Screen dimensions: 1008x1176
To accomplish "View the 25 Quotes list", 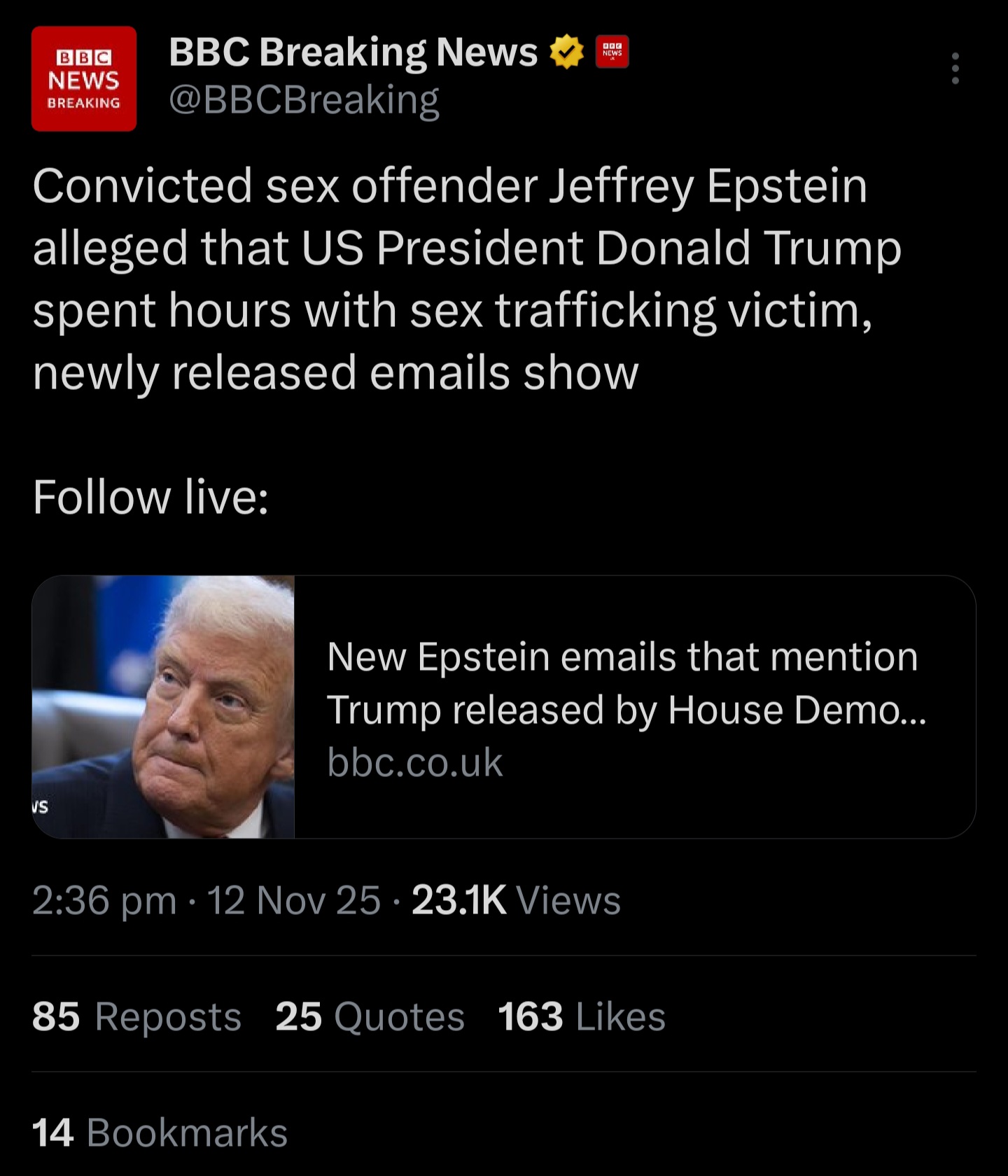I will click(x=370, y=1016).
